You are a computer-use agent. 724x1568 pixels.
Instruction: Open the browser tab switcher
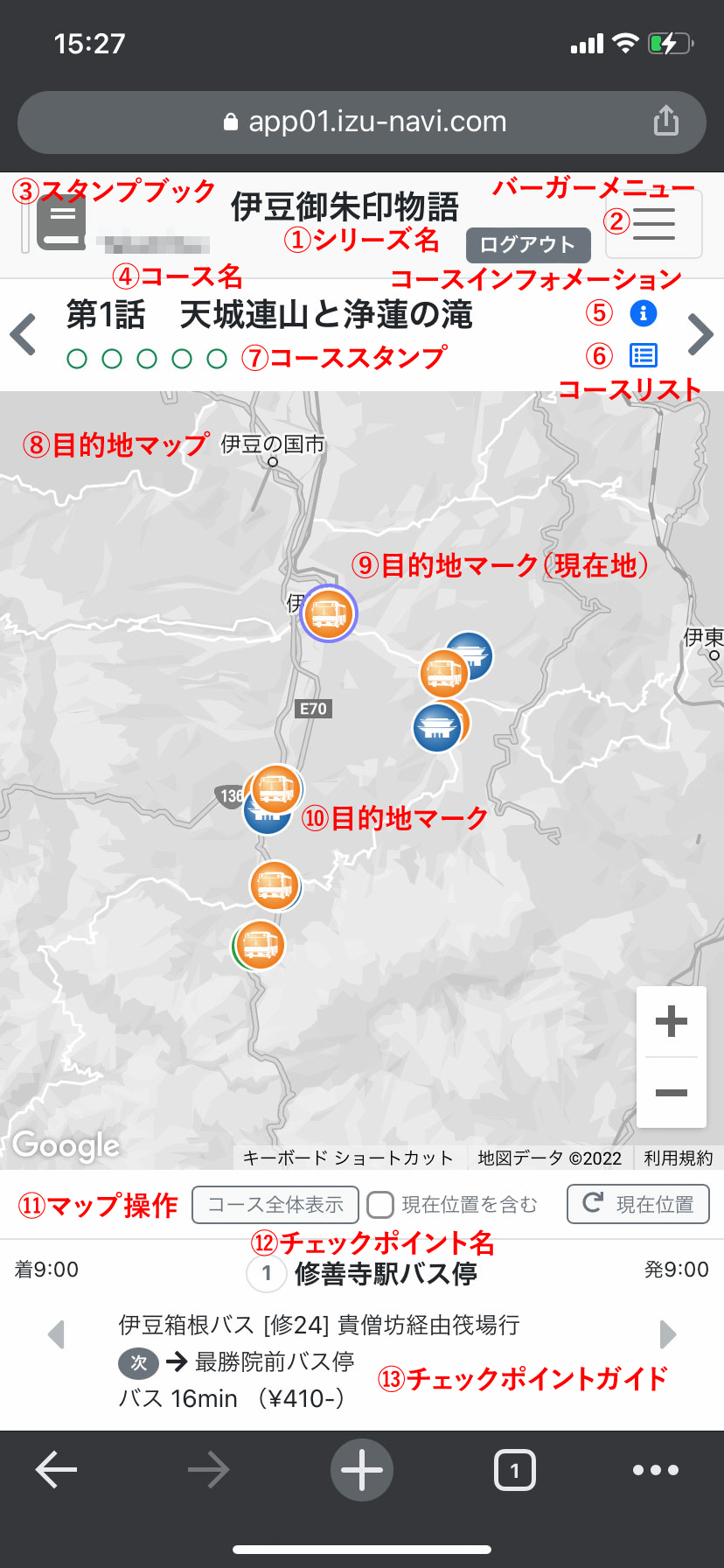click(x=514, y=1470)
